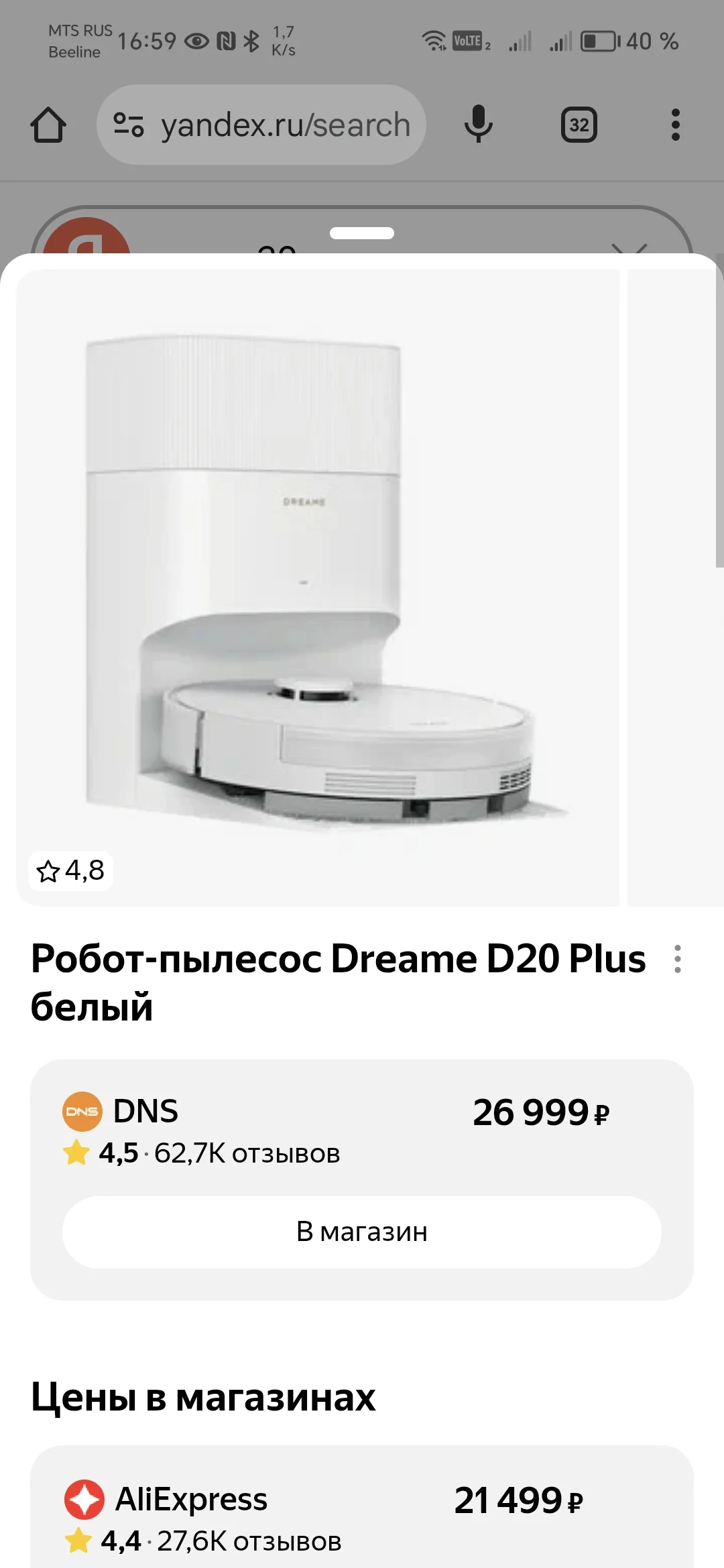
Task: Open the AliExpress offer for 21 499 ₽
Action: coord(362,1516)
